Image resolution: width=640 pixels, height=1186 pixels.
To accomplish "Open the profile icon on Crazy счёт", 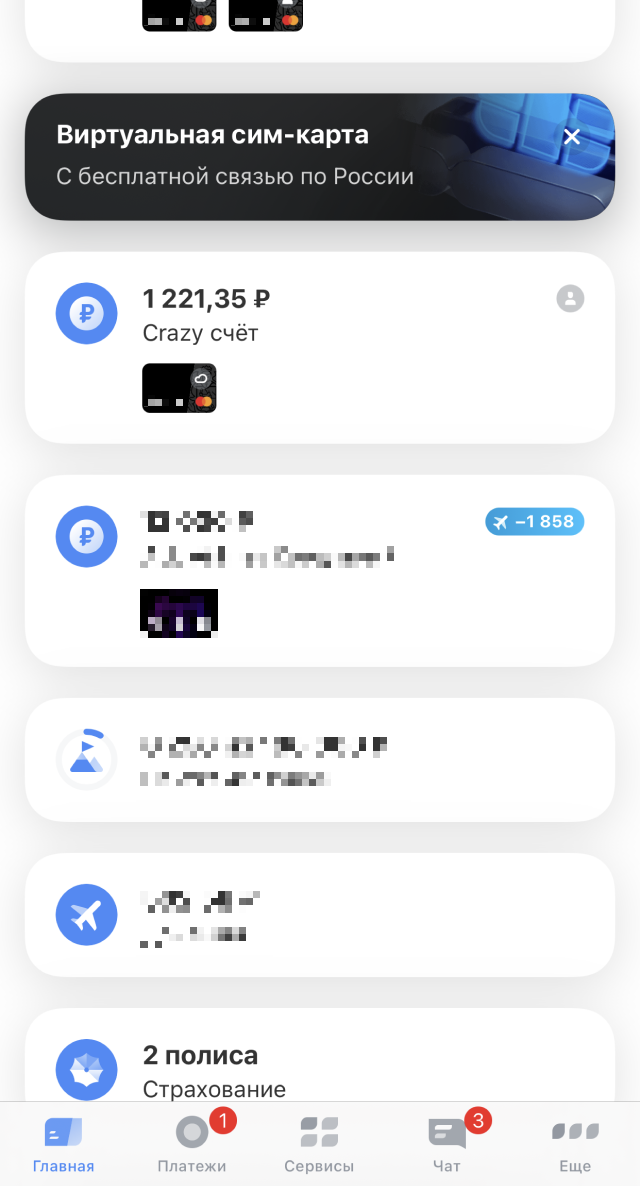I will coord(570,298).
